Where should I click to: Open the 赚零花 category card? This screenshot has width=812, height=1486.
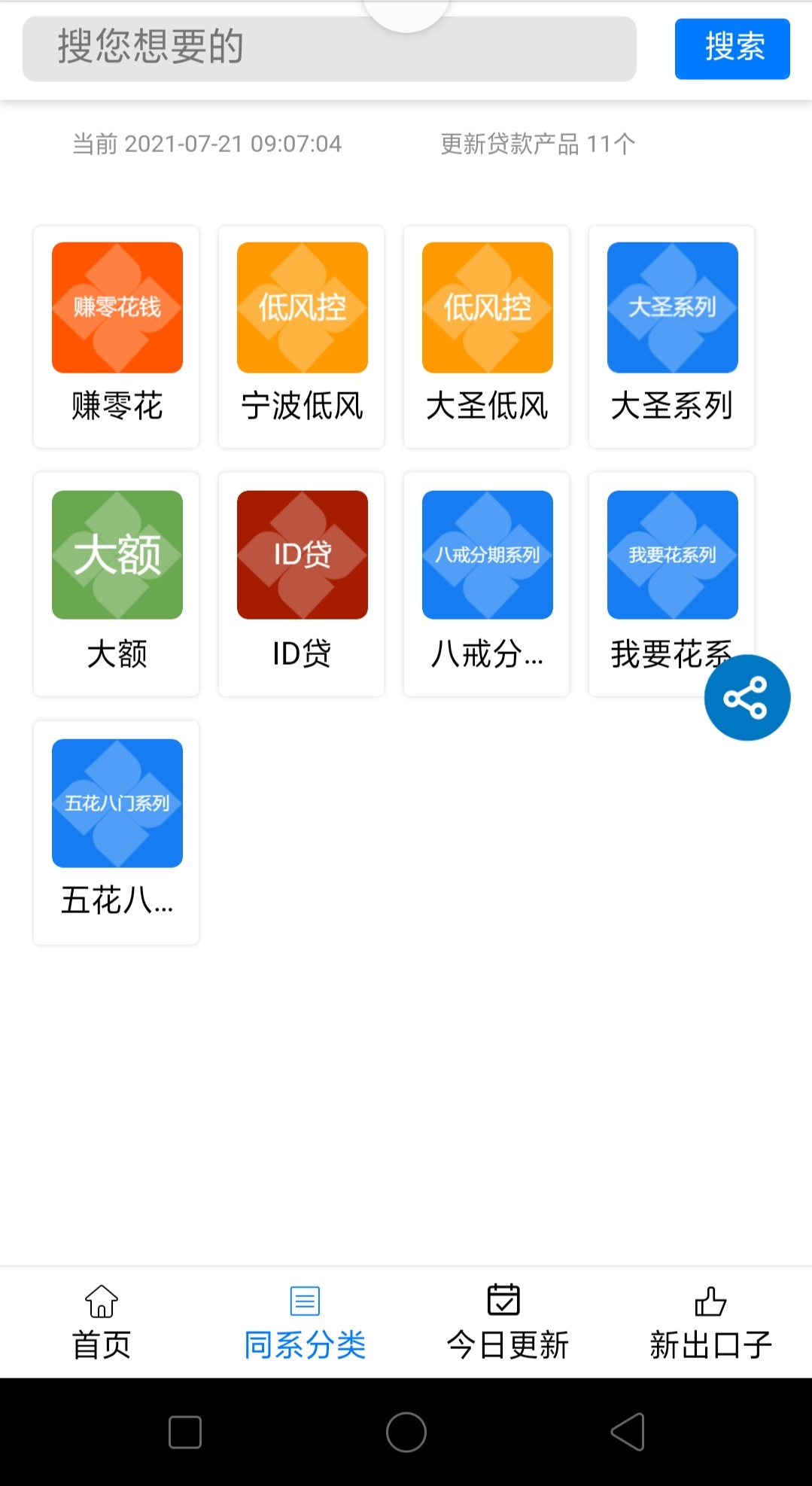pyautogui.click(x=117, y=336)
